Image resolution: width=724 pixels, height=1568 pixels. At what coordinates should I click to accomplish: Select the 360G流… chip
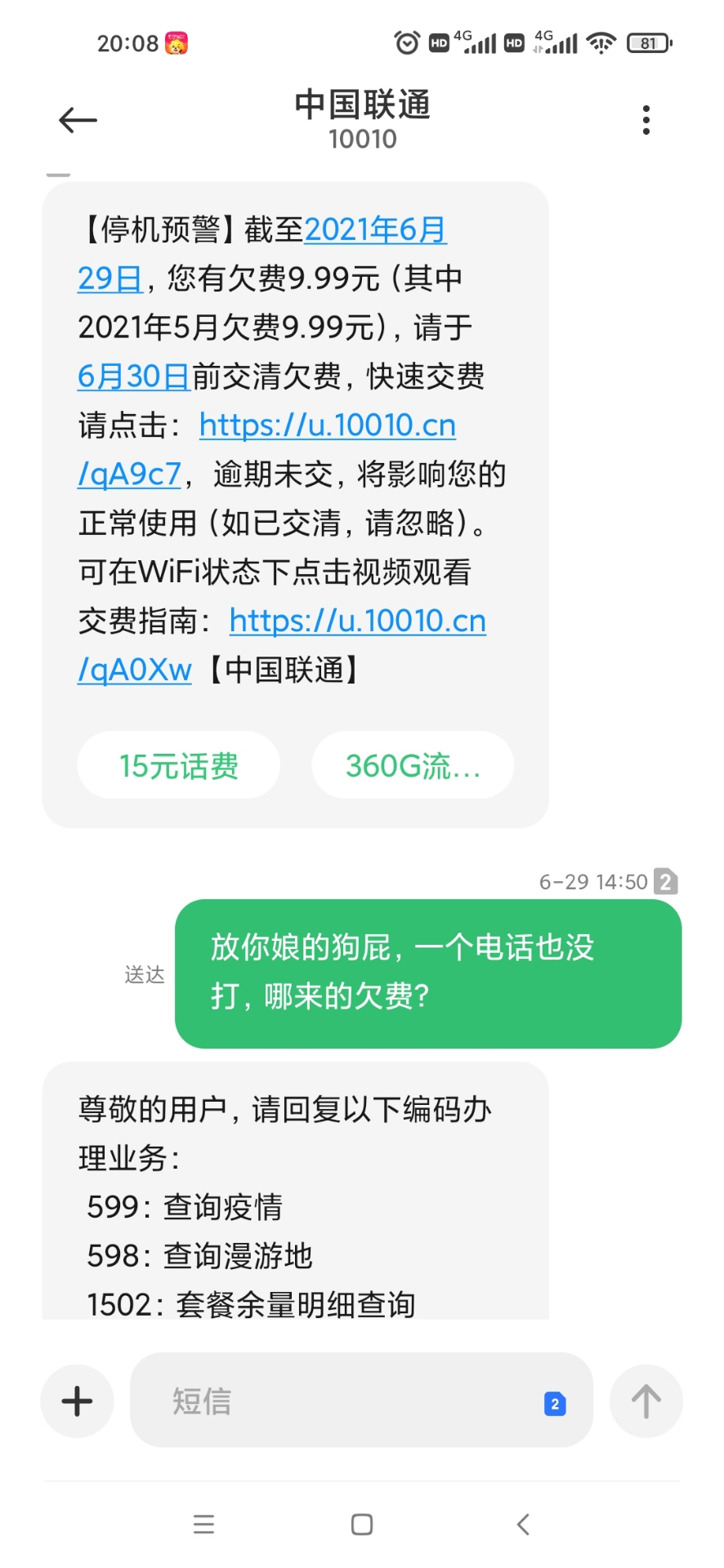(x=413, y=765)
